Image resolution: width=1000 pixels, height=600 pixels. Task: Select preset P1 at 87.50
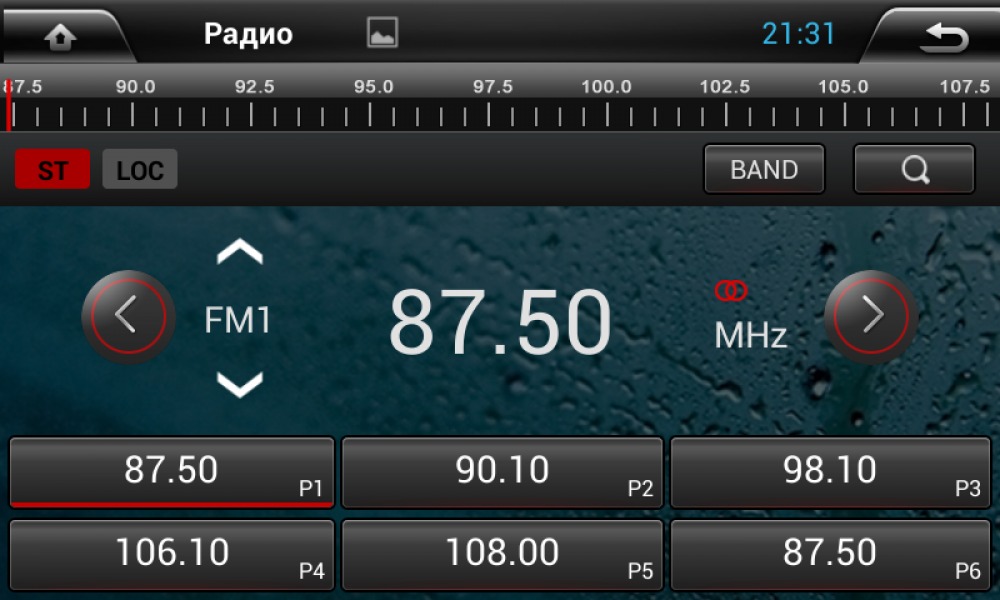171,472
